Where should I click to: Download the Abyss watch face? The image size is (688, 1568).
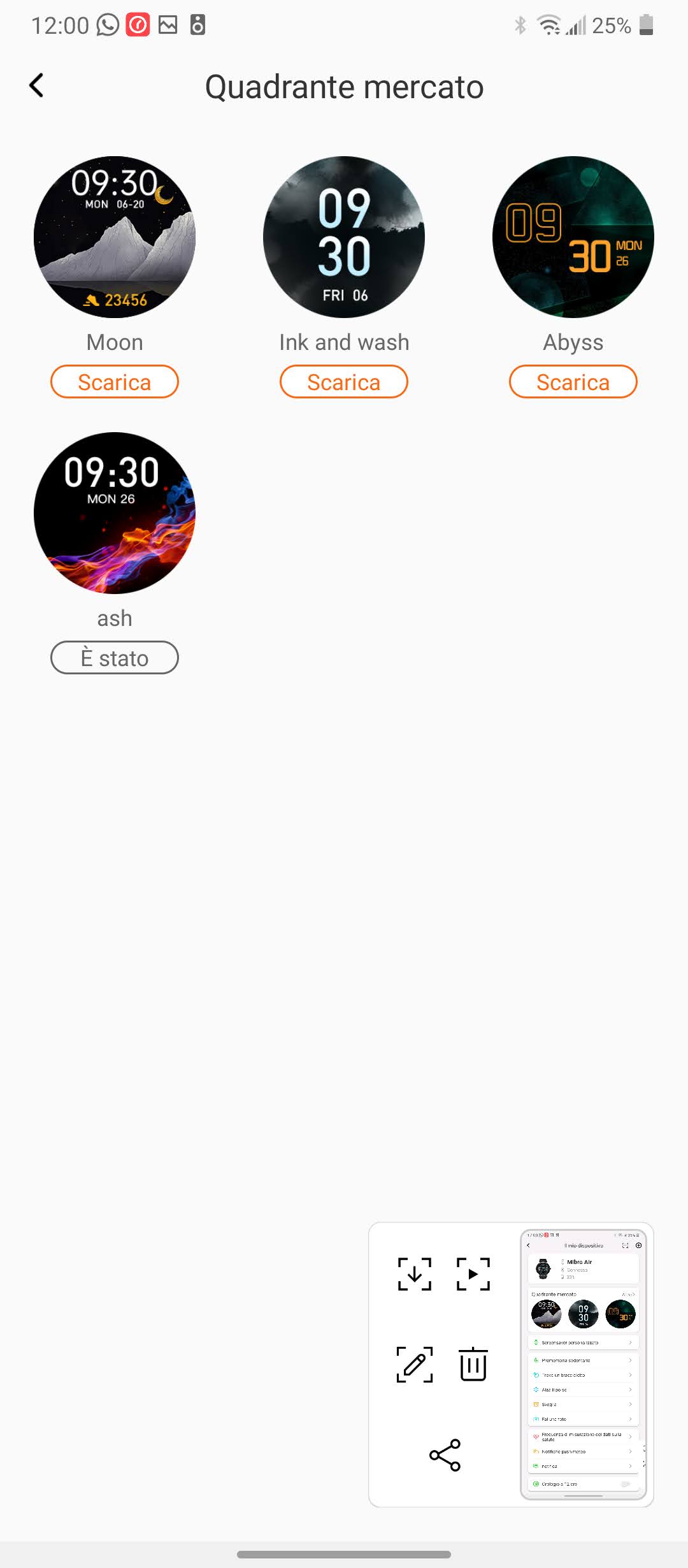tap(573, 382)
